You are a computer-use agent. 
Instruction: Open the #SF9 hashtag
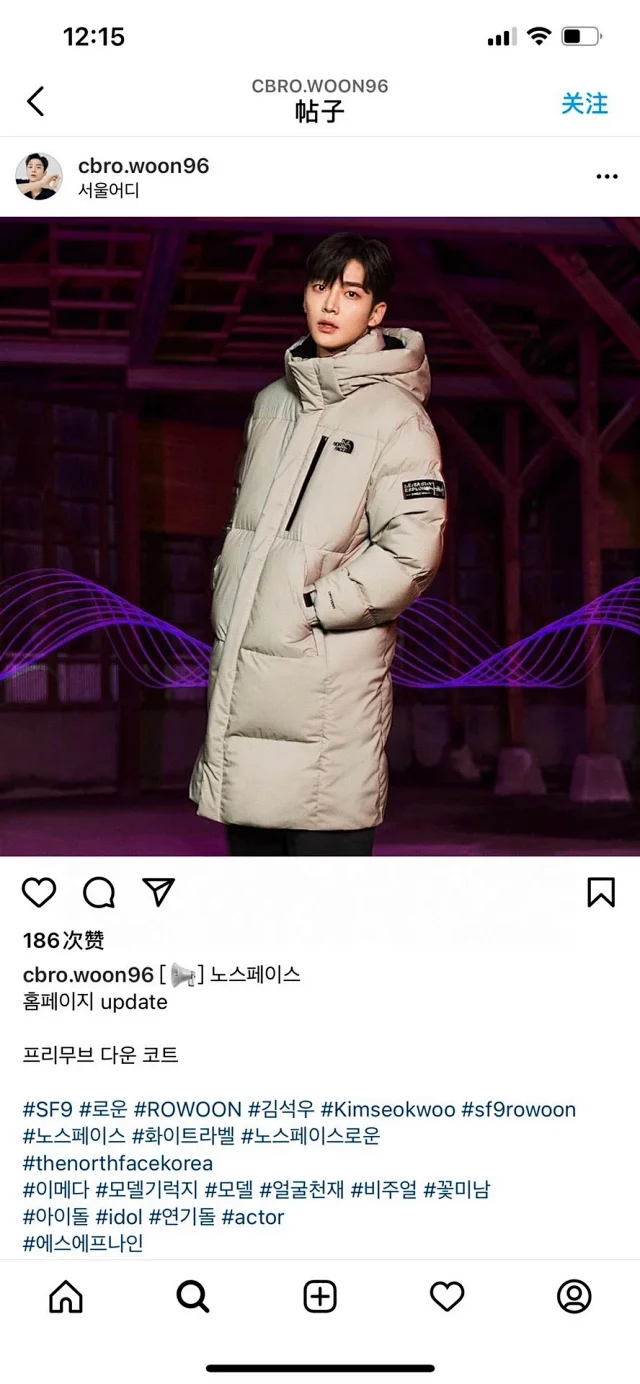click(46, 1109)
